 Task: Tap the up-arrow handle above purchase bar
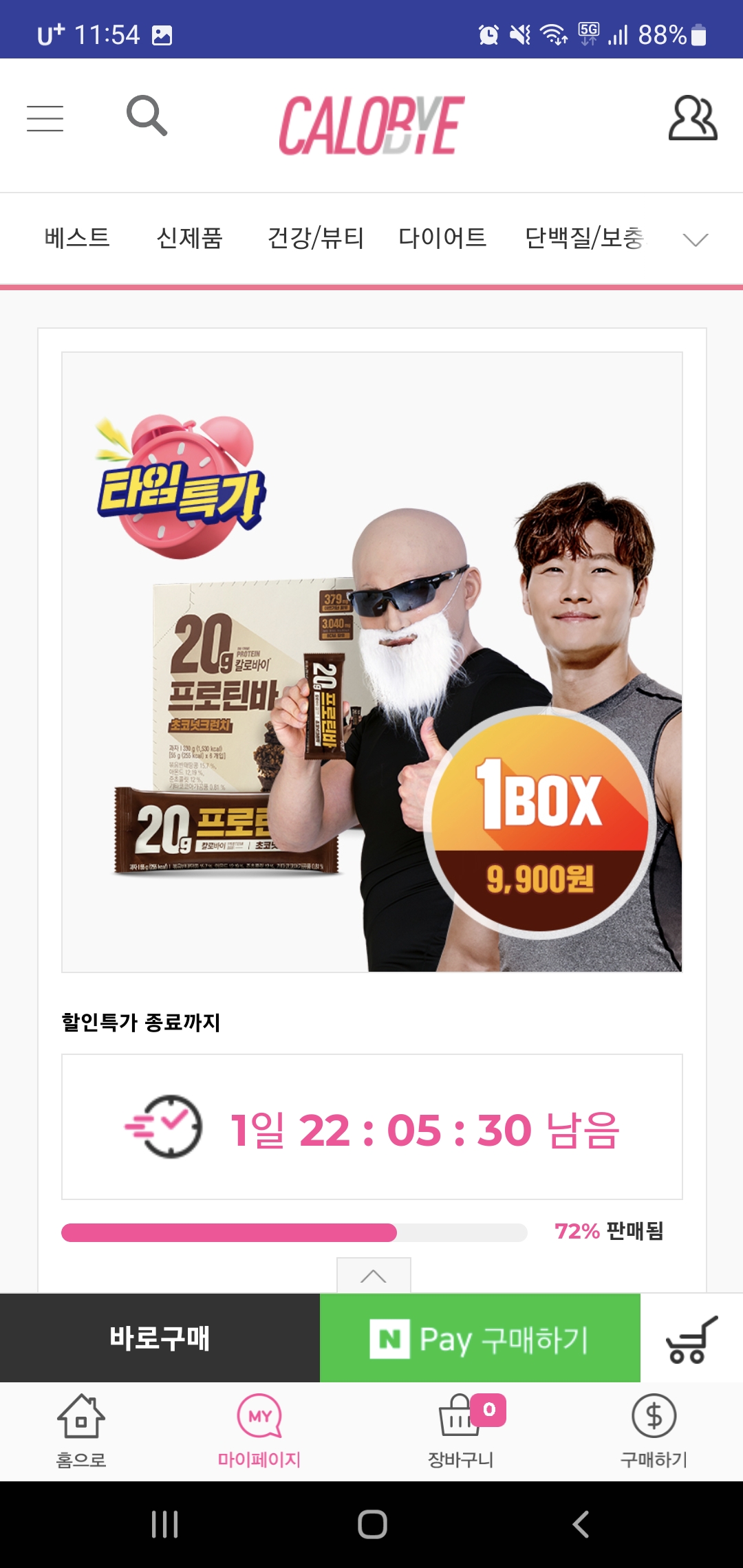tap(374, 1276)
